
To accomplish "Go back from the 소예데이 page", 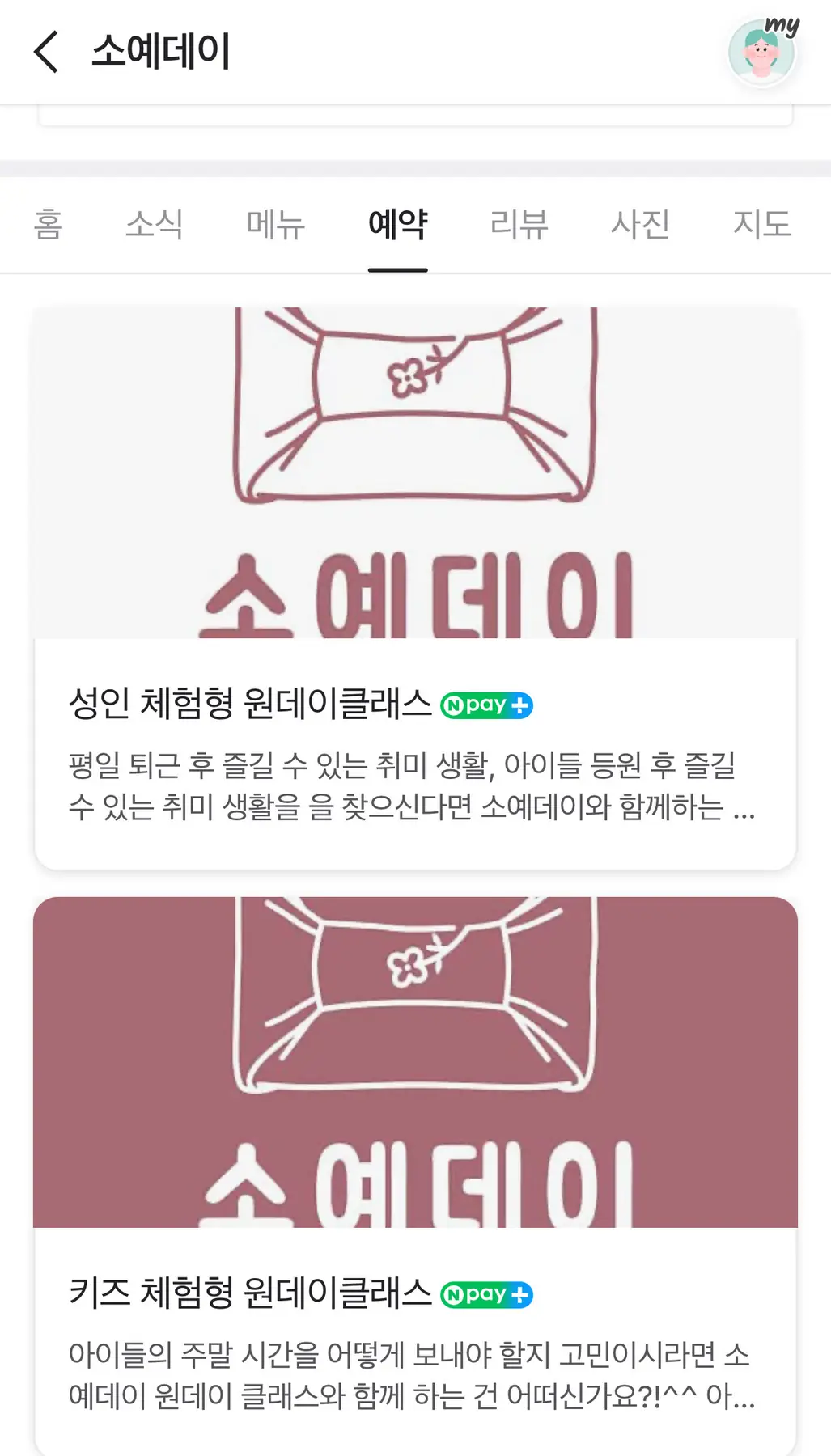I will click(46, 52).
